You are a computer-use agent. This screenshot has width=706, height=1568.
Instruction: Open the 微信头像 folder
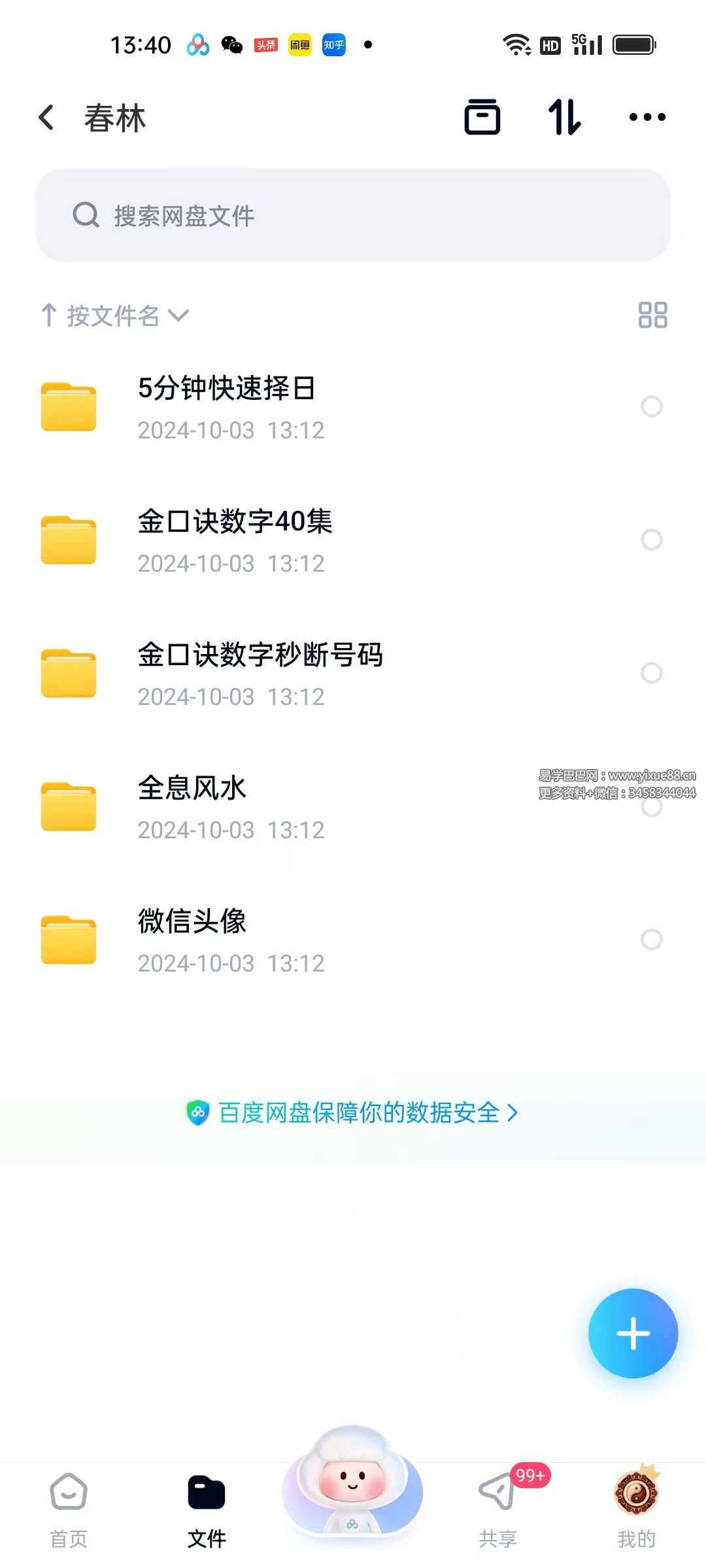tap(192, 939)
